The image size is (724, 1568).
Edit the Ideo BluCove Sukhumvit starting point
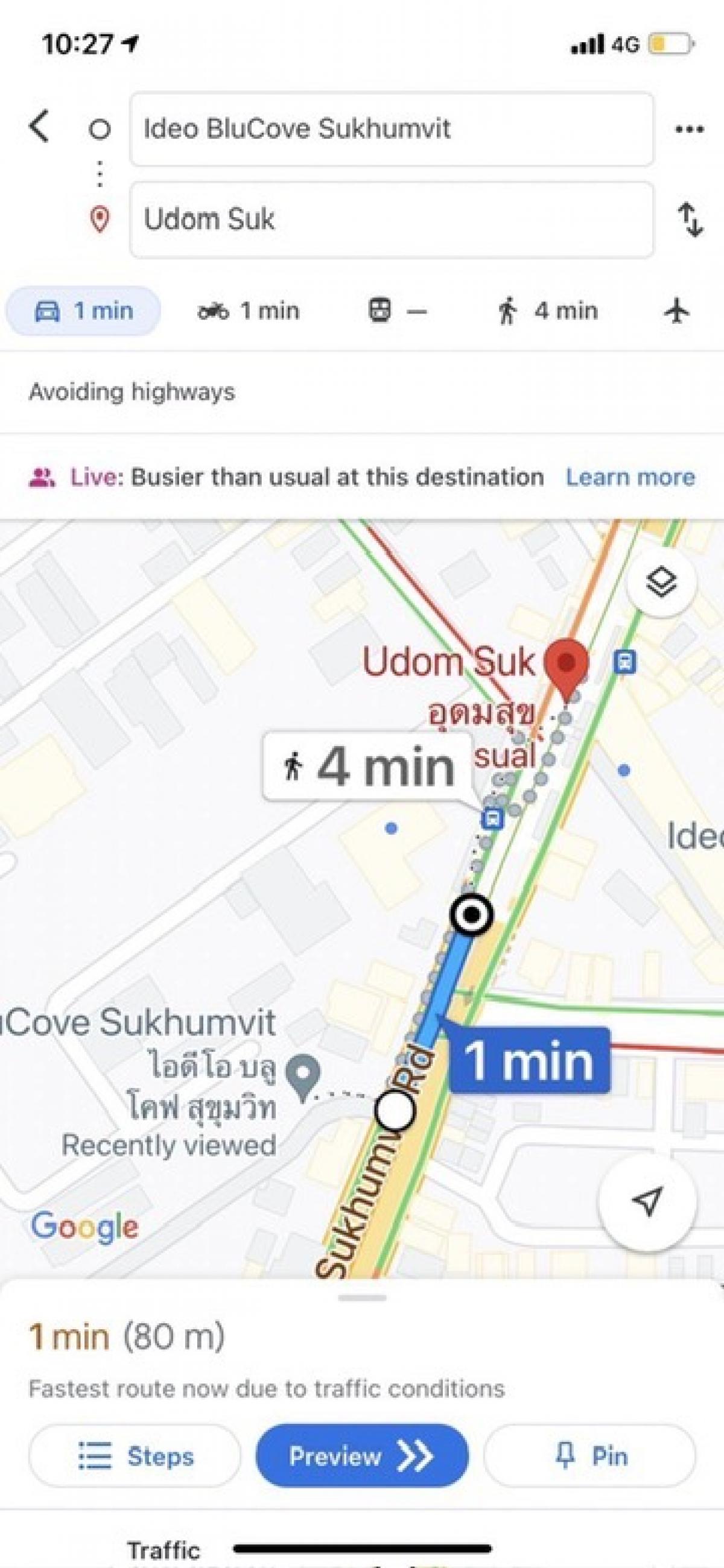[392, 129]
